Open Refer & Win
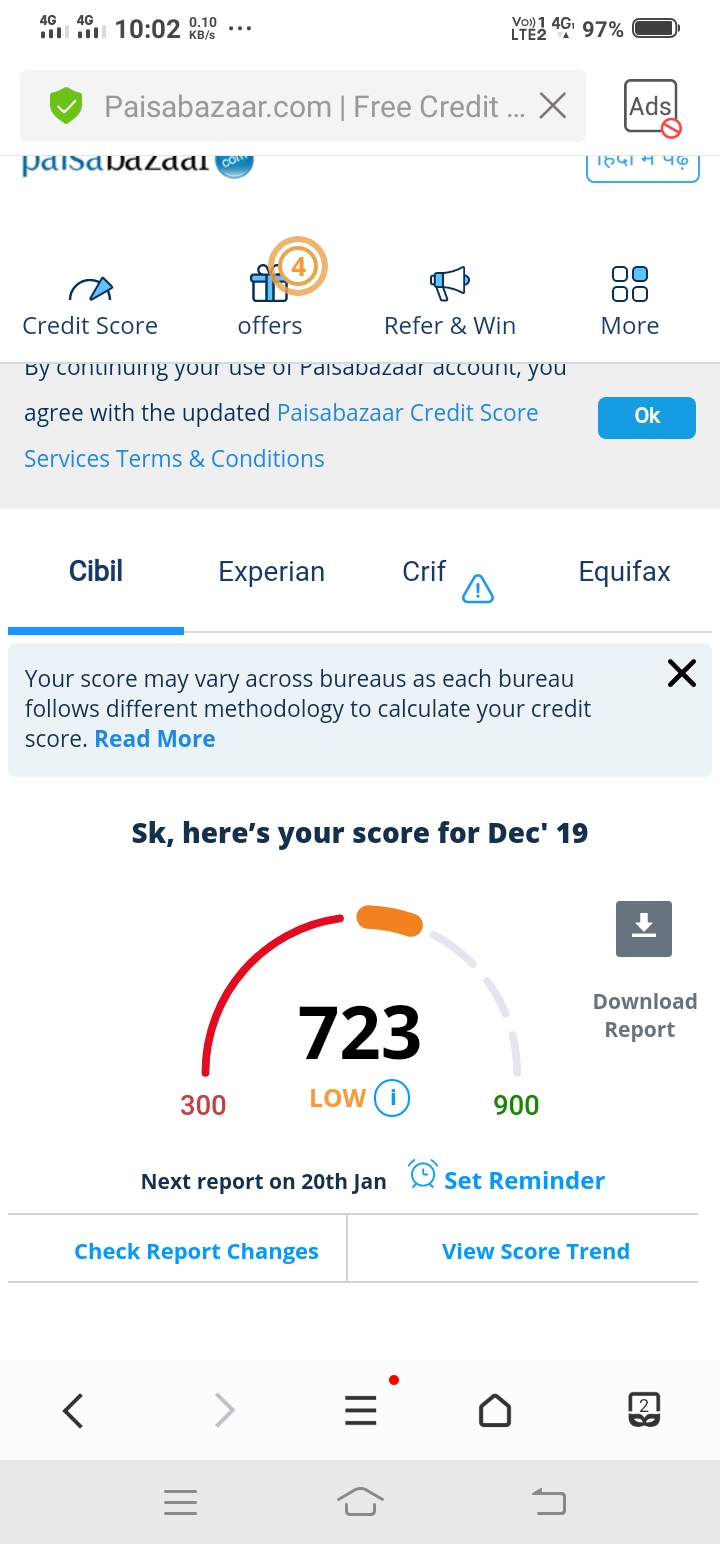Viewport: 720px width, 1544px height. tap(450, 302)
